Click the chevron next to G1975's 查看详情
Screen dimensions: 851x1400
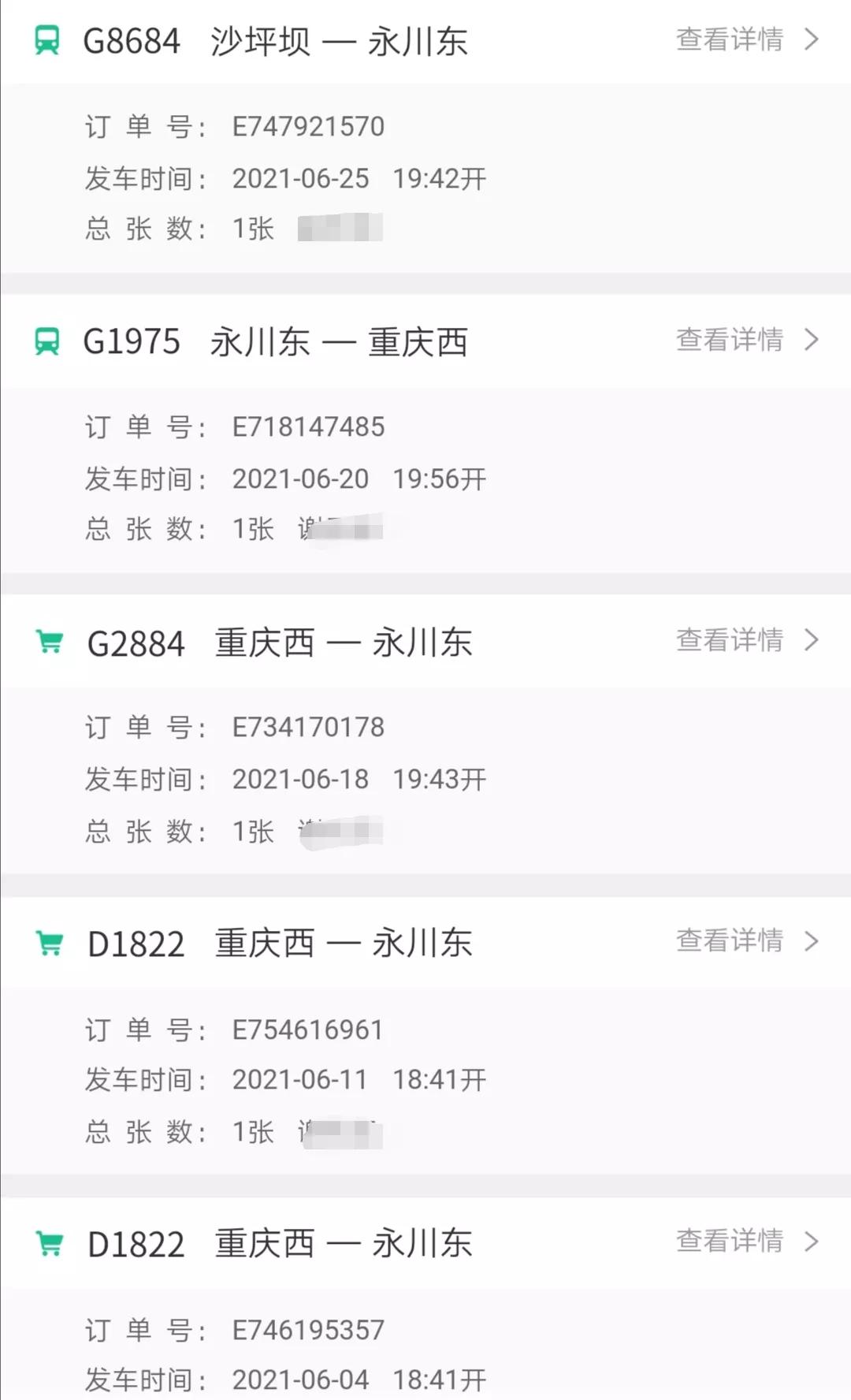click(x=811, y=341)
